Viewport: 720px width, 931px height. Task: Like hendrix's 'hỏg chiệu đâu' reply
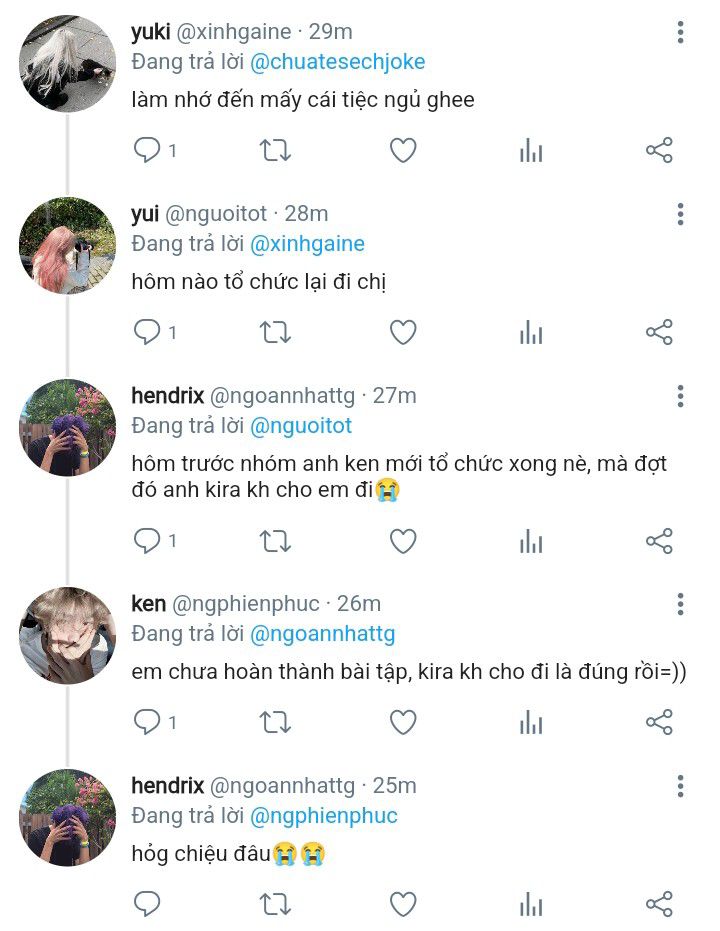[x=402, y=905]
